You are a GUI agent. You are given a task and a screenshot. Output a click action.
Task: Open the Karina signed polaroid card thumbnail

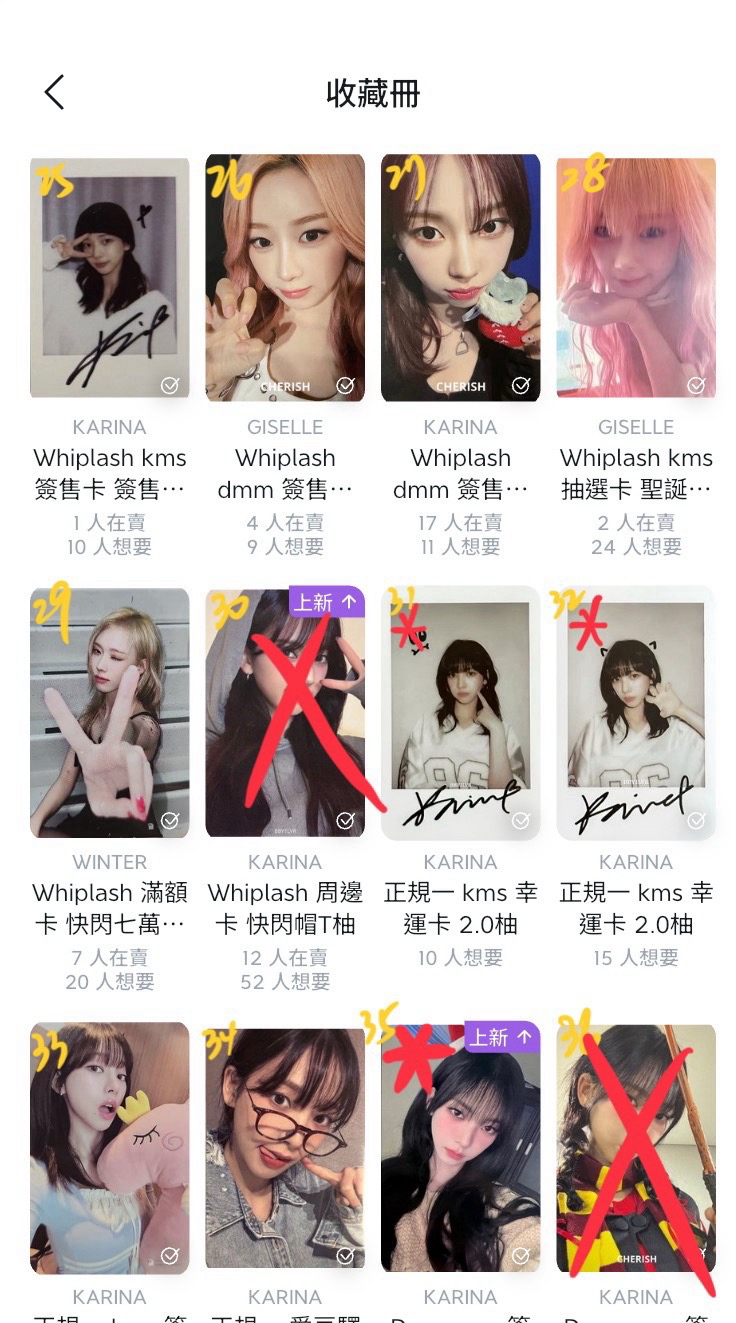[110, 276]
